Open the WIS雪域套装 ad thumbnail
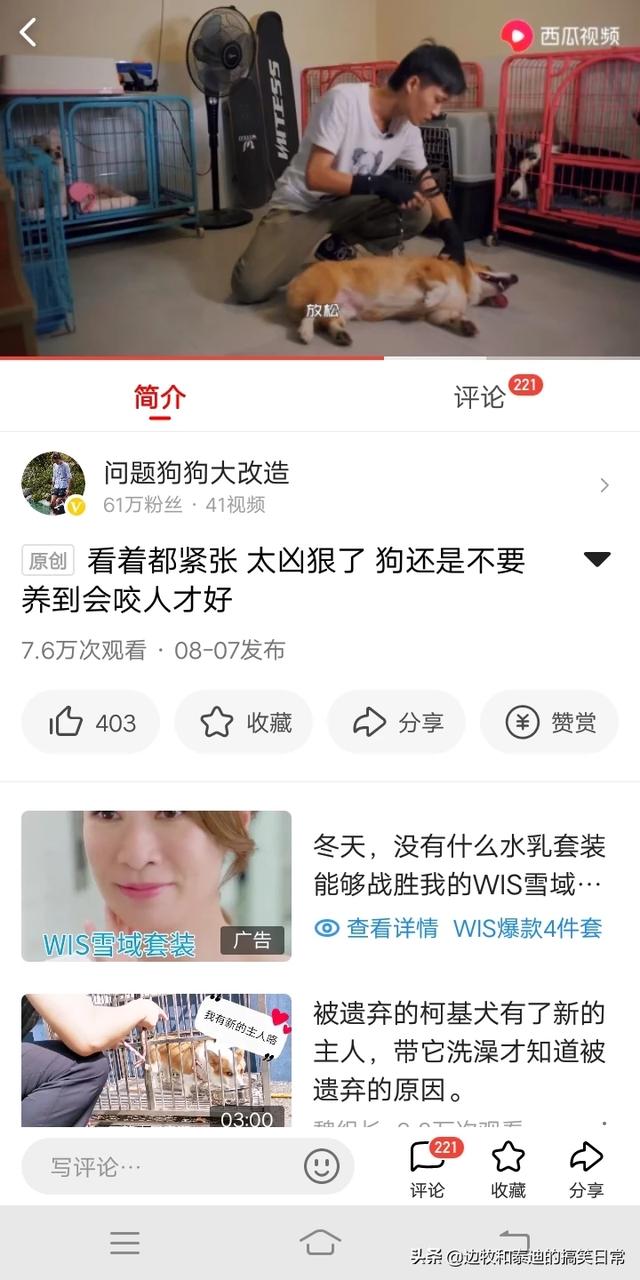Image resolution: width=640 pixels, height=1280 pixels. (156, 885)
